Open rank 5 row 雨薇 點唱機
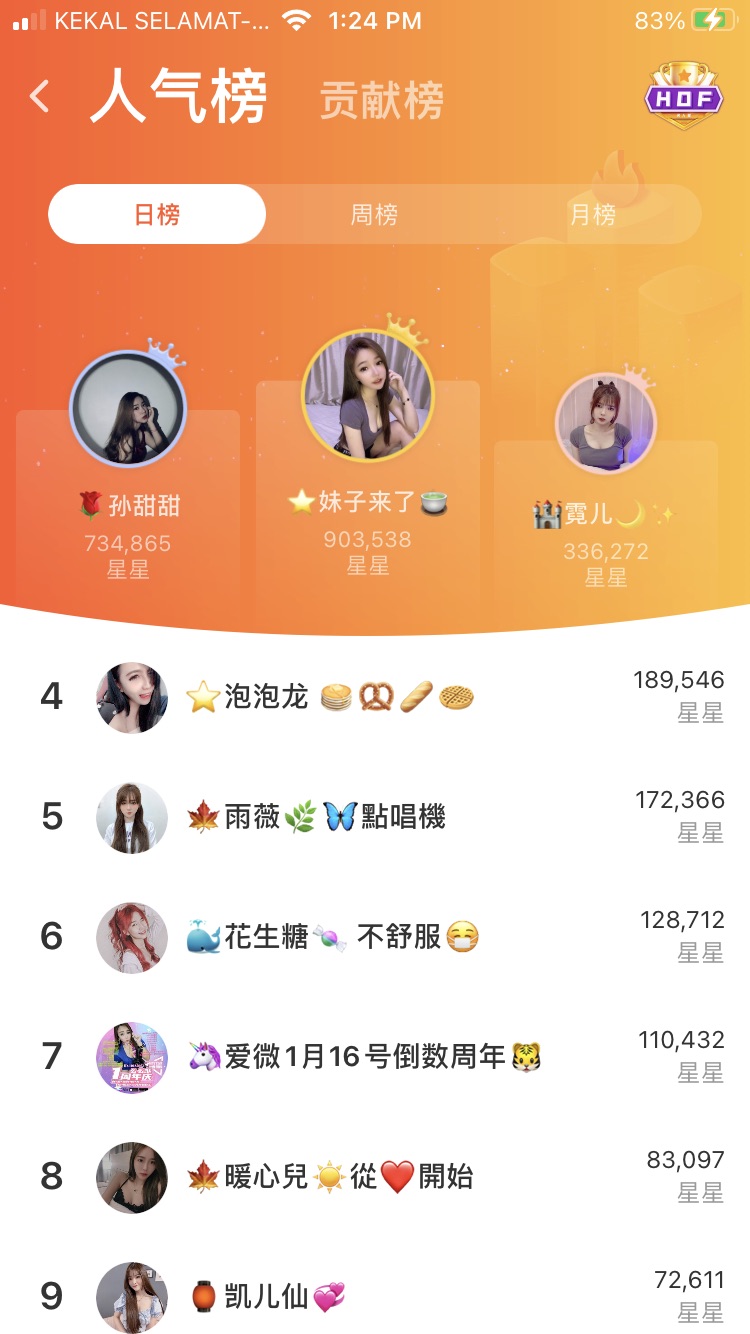Screen dimensions: 750x1334 tap(375, 817)
